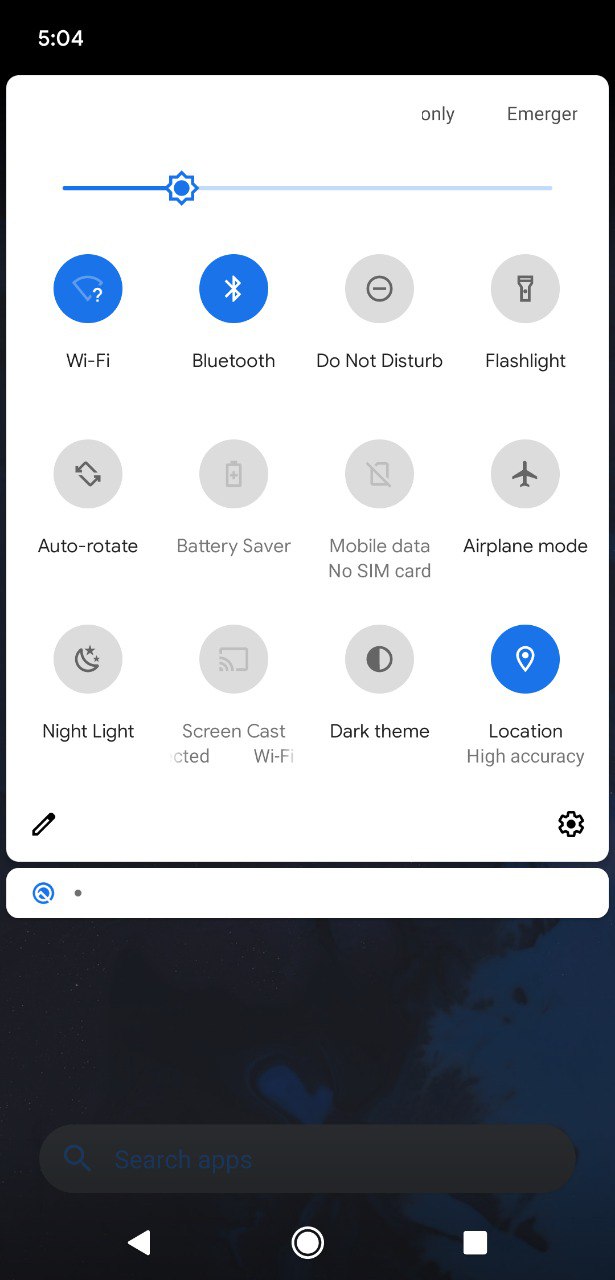
Task: Turn off the Wi-Fi tile
Action: coord(88,289)
